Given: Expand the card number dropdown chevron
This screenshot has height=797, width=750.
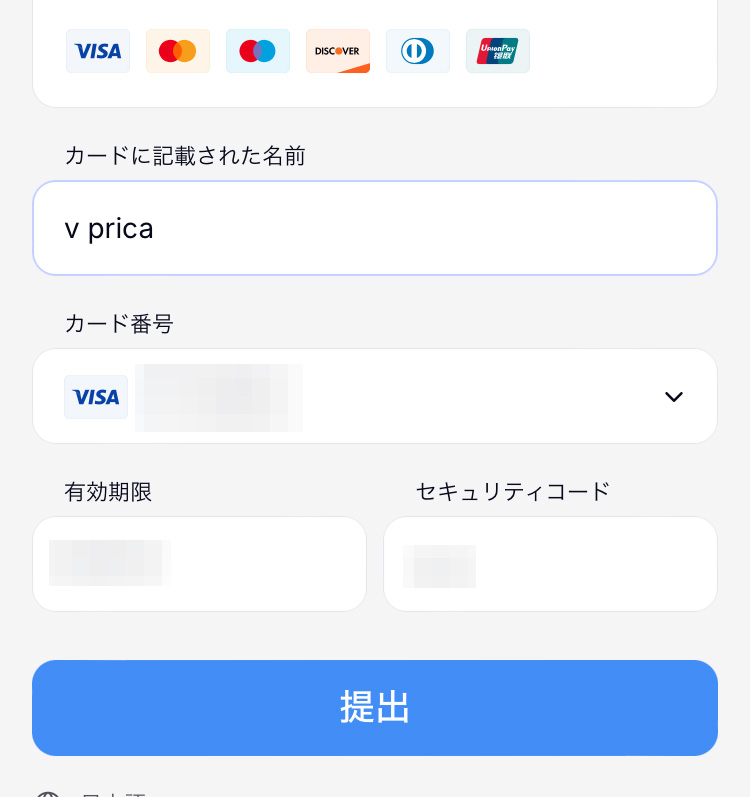Looking at the screenshot, I should click(x=673, y=397).
